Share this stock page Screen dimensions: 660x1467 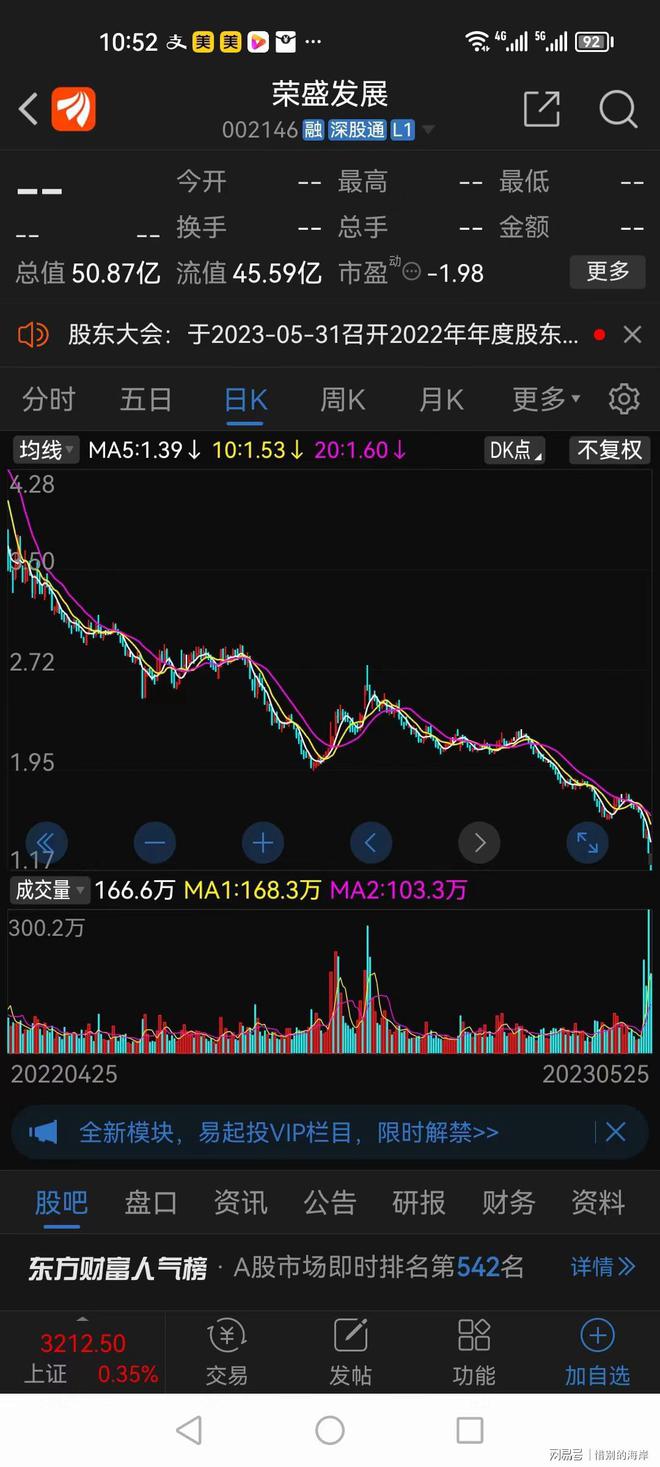[541, 109]
